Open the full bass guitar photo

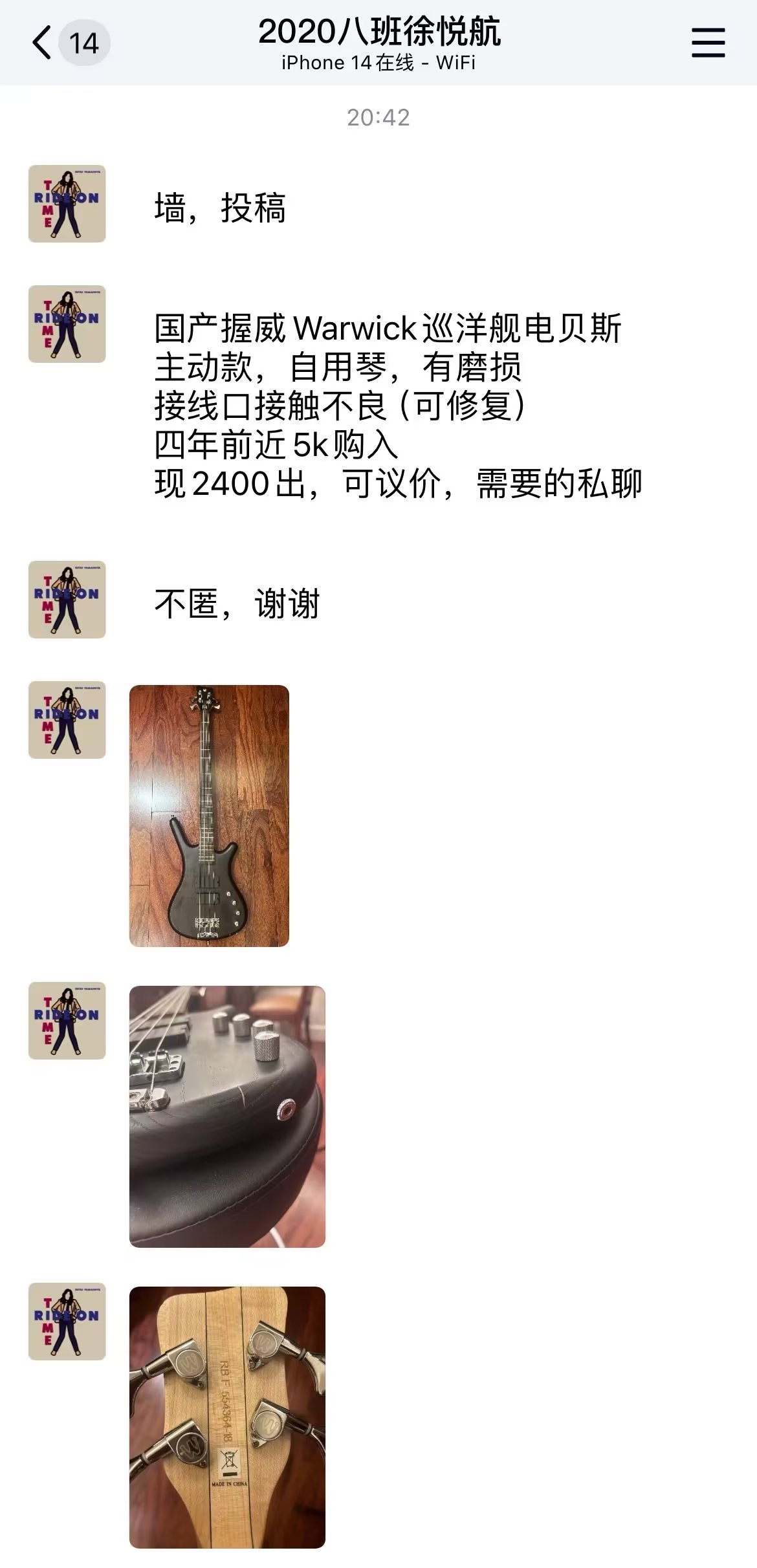tap(209, 816)
